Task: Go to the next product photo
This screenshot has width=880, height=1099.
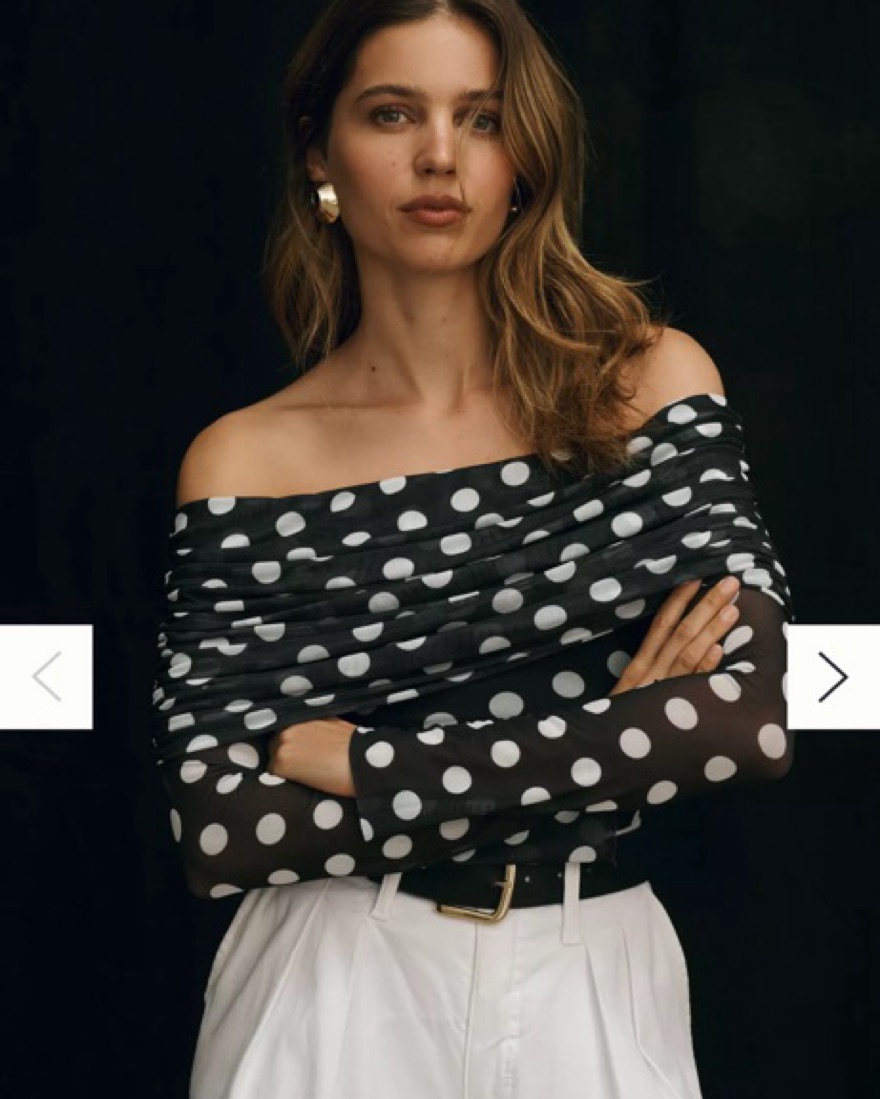Action: pos(832,677)
